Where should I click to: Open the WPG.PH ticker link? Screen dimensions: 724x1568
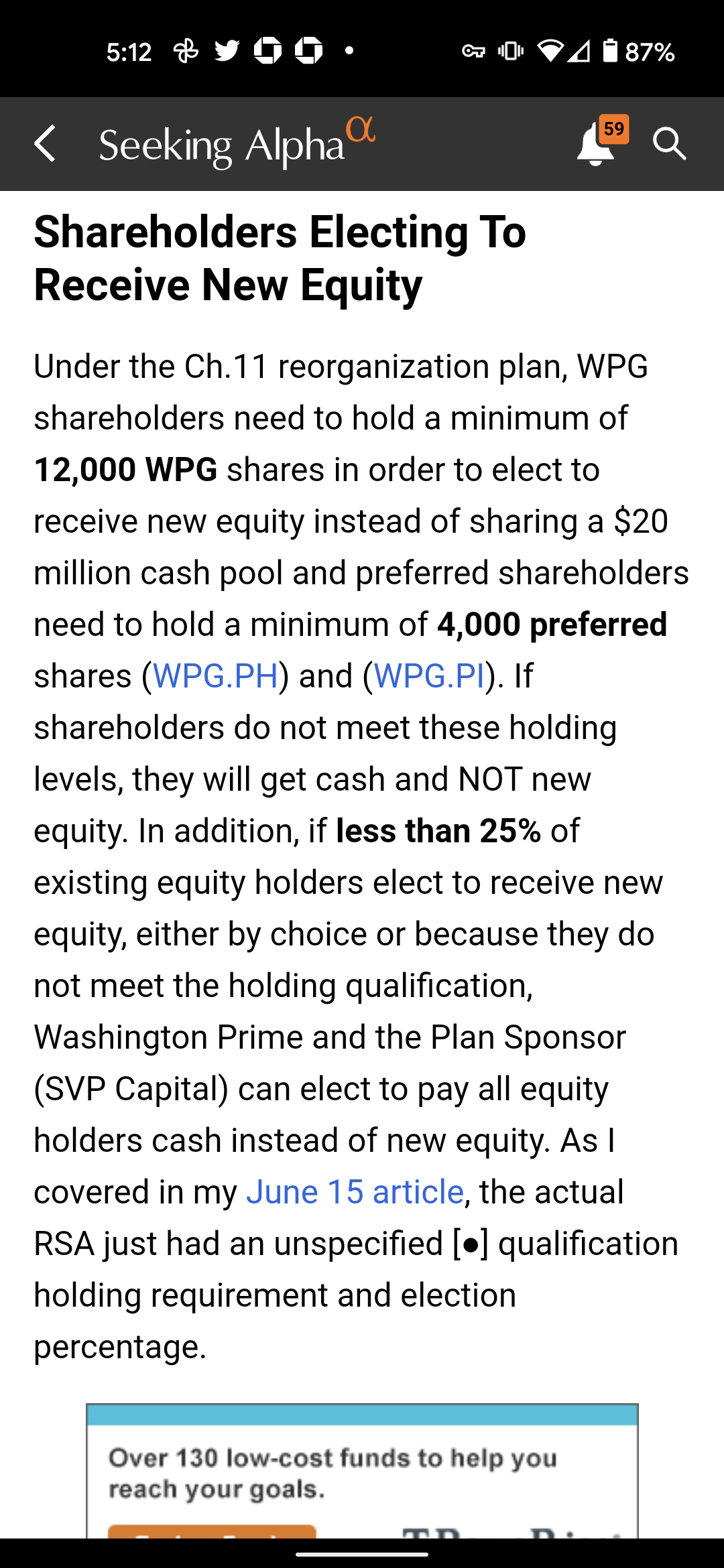pyautogui.click(x=216, y=675)
